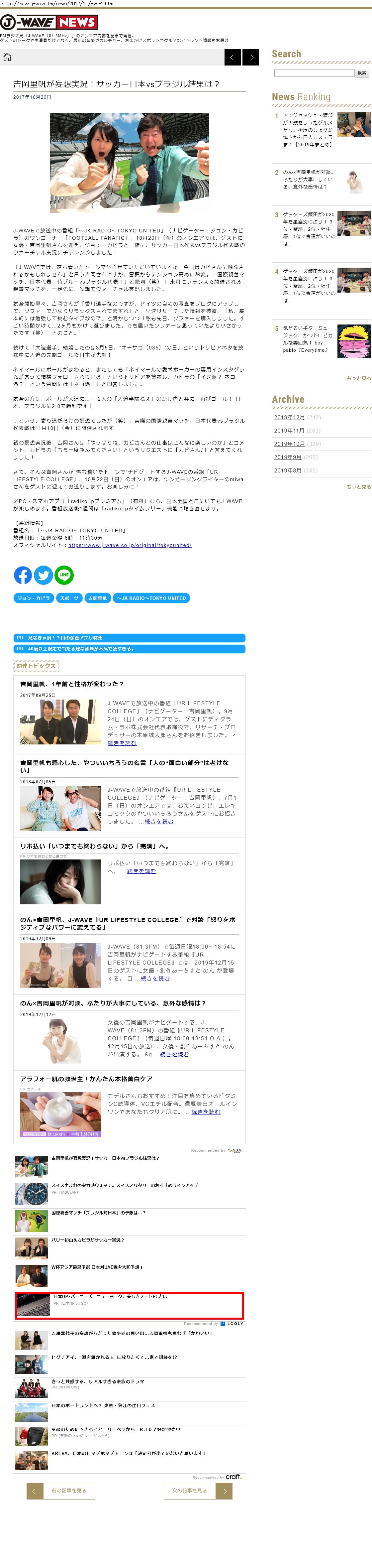Open the official site j-wave.co.jp link
The height and width of the screenshot is (1568, 372).
tap(130, 545)
